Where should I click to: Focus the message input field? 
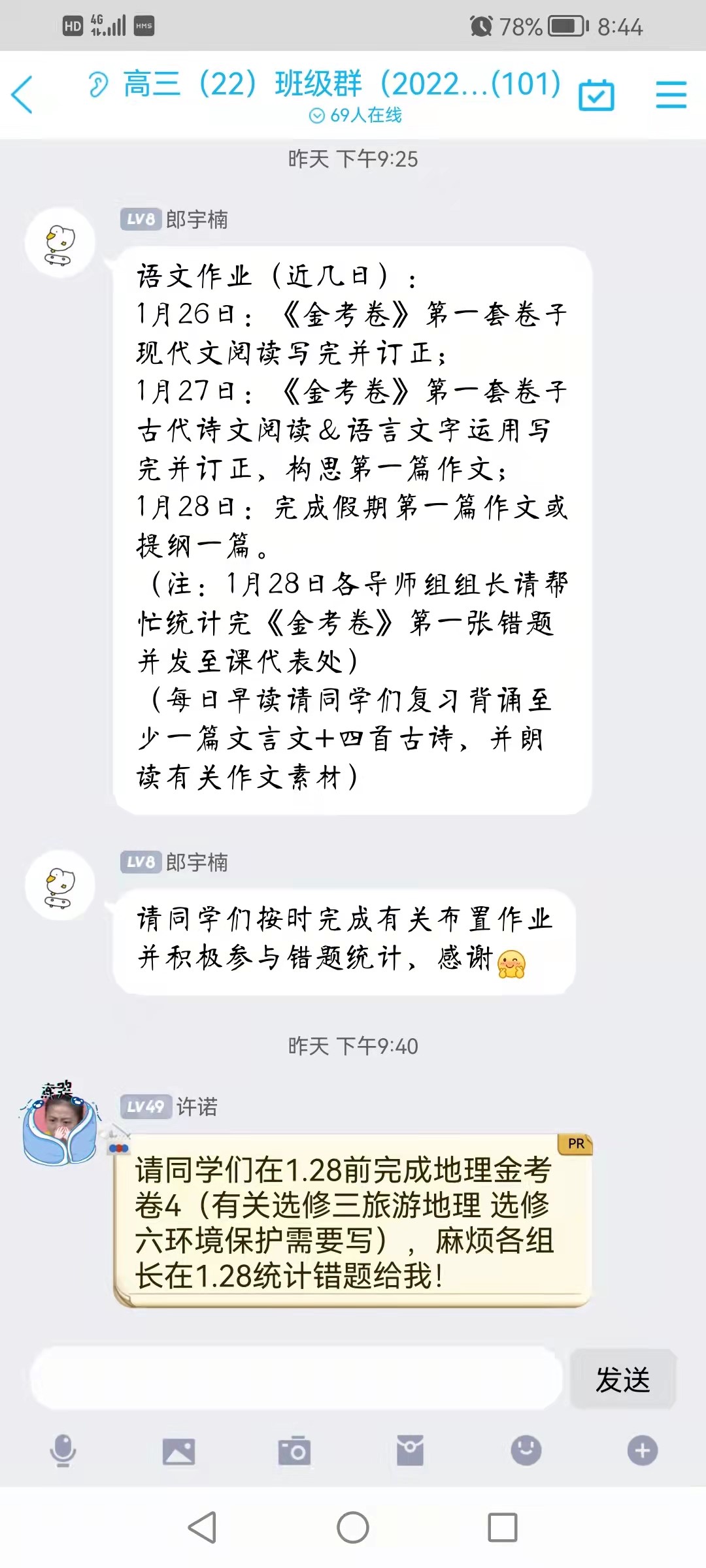(x=297, y=1379)
